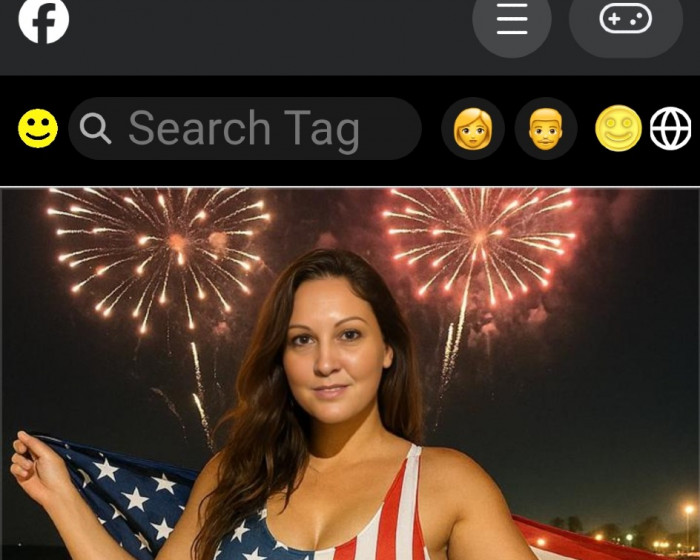Open the hamburger menu
Image resolution: width=700 pixels, height=560 pixels.
pos(511,20)
